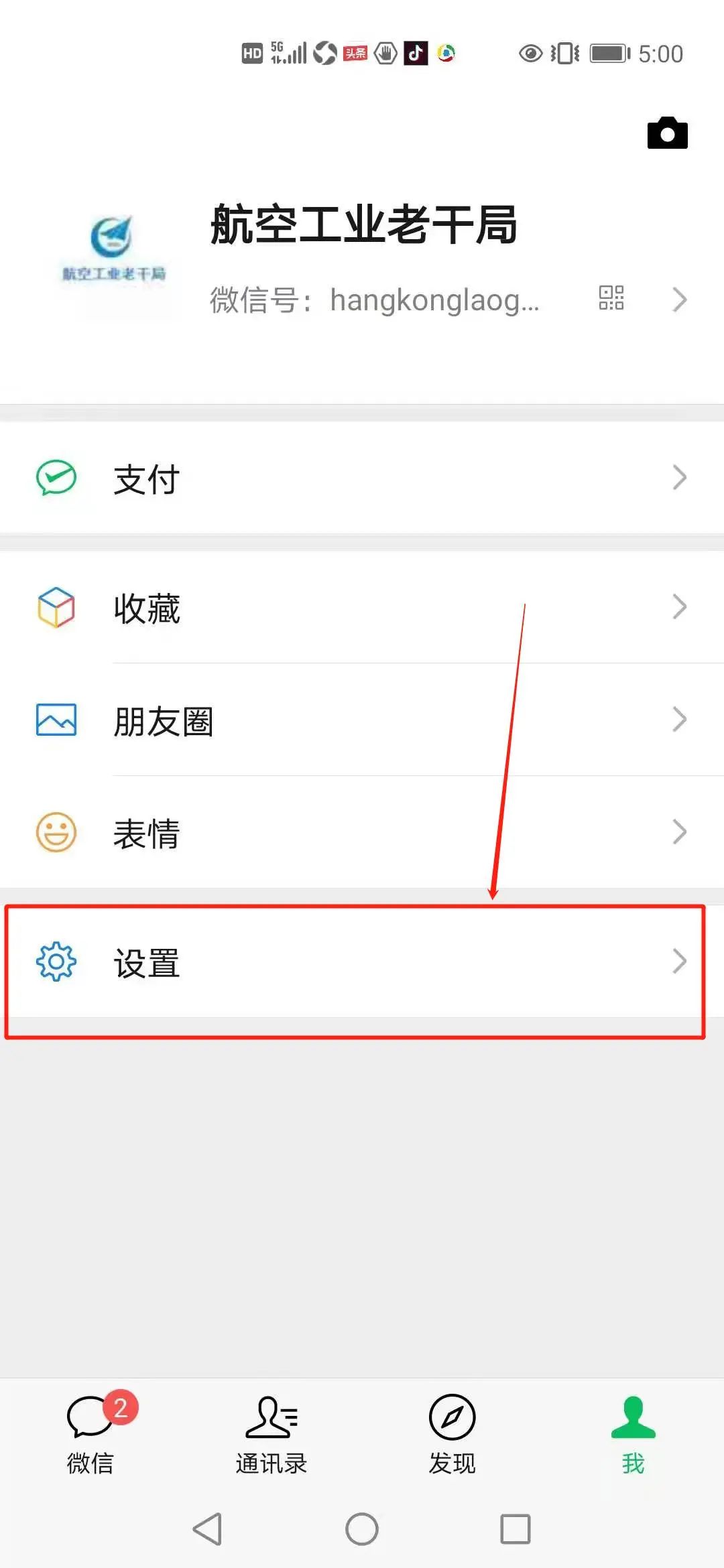Open the 收藏 (Favorites) row
This screenshot has height=1568, width=724.
(x=362, y=608)
